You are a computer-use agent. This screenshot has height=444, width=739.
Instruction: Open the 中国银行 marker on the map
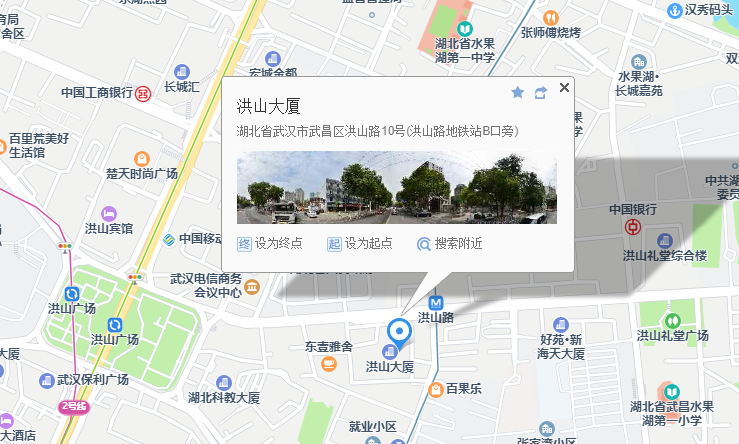tap(632, 227)
